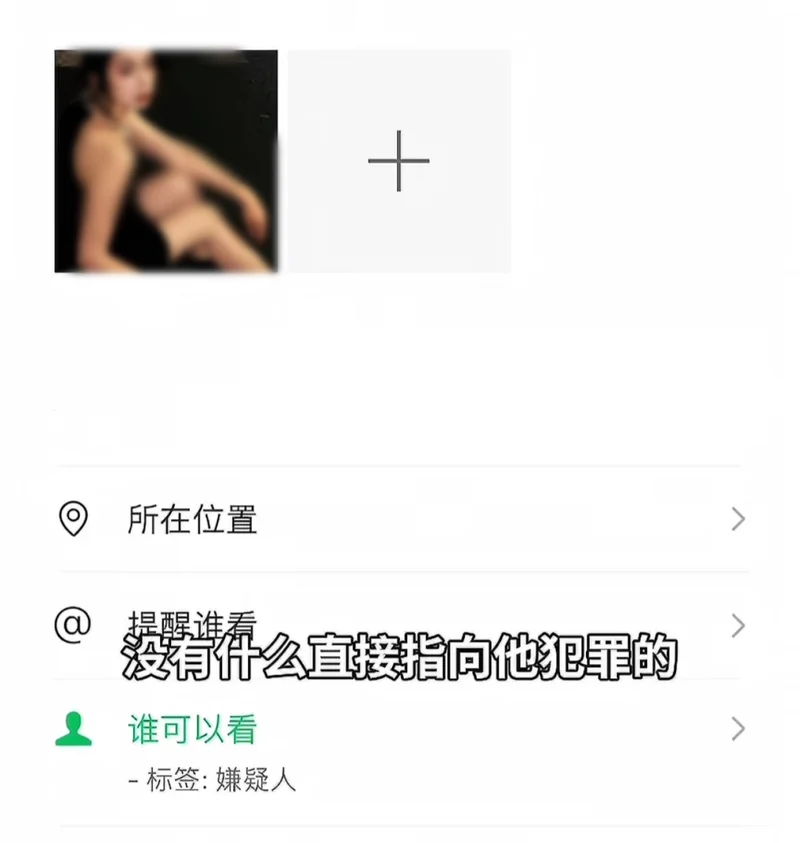Open 谁可以看 visibility settings
This screenshot has width=800, height=843.
[400, 730]
